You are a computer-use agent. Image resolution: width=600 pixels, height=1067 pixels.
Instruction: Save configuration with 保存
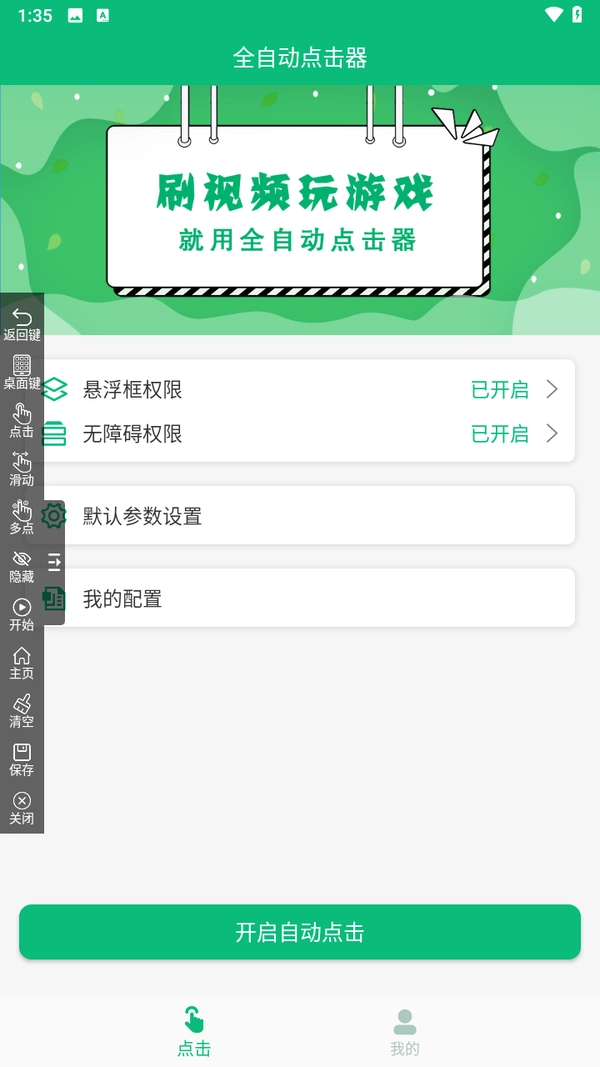click(22, 759)
